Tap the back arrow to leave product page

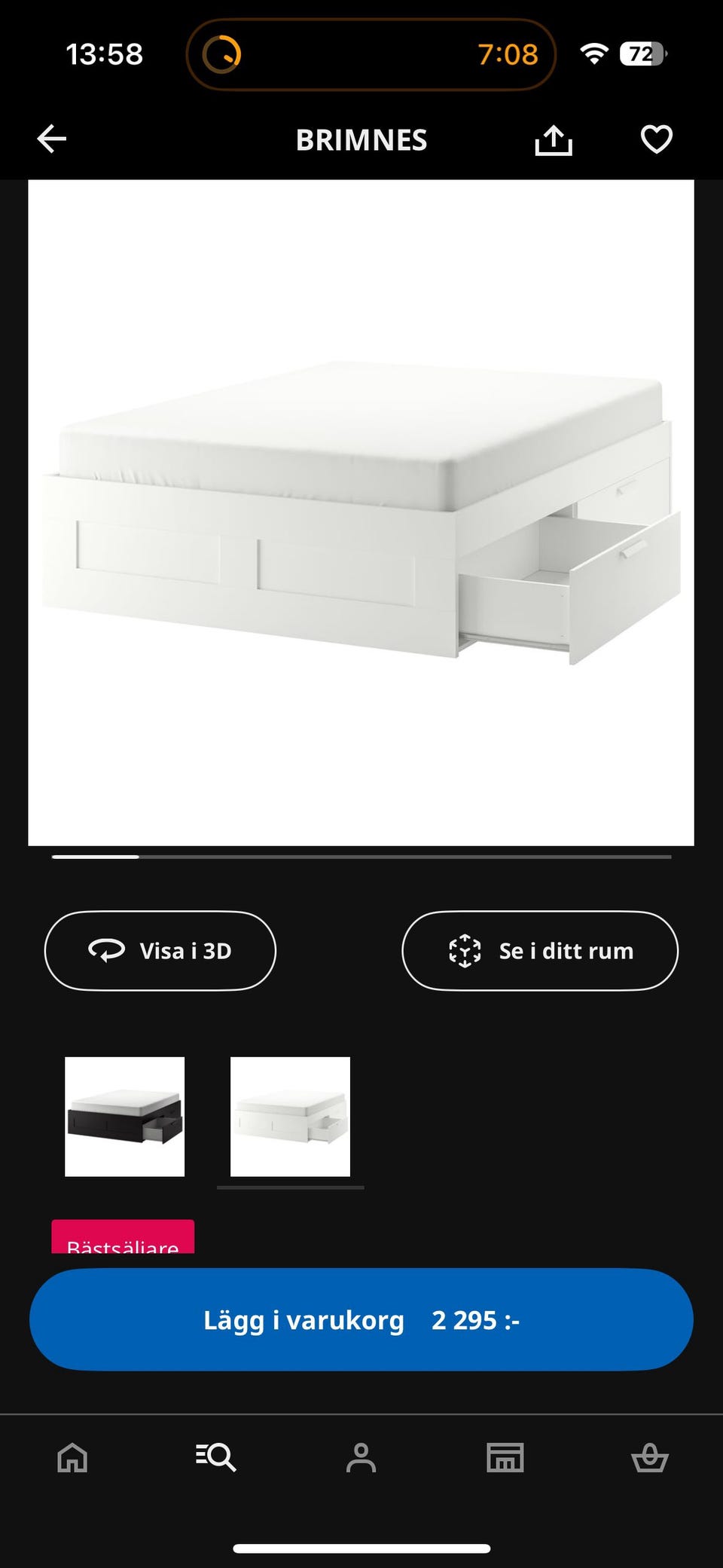coord(50,139)
